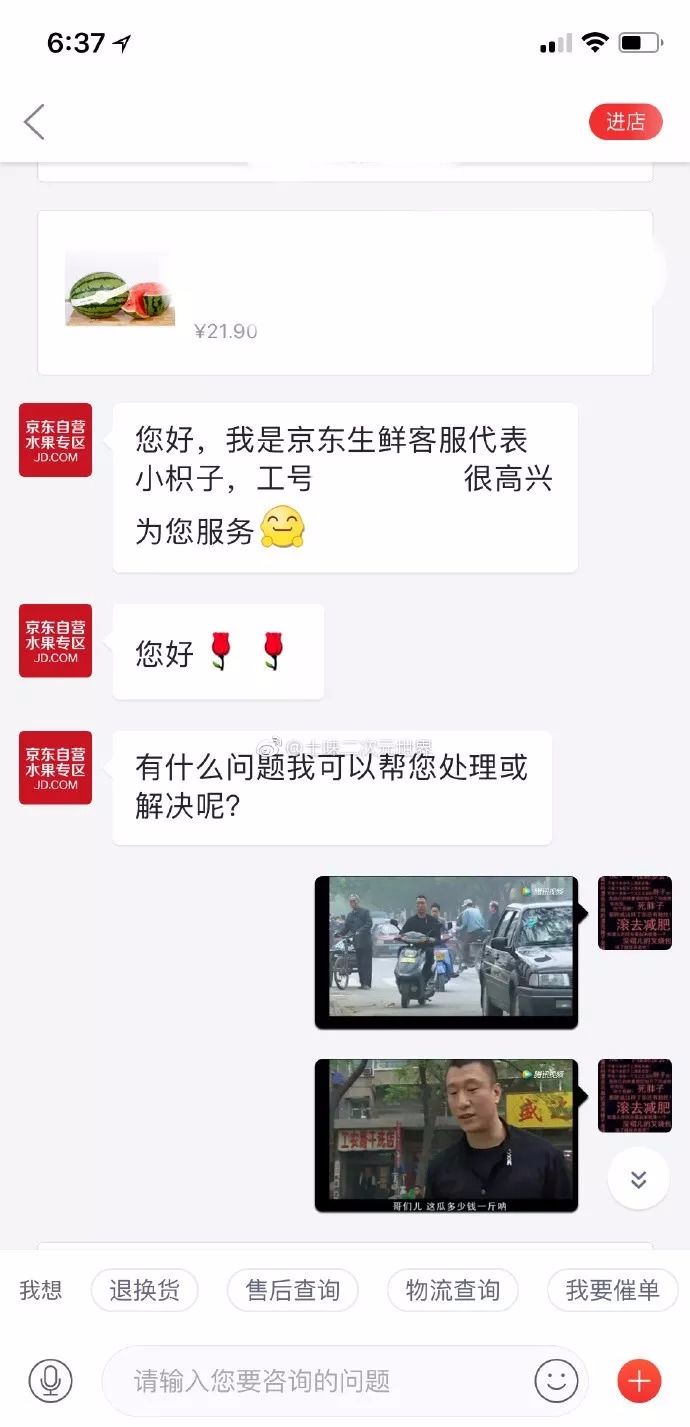Jump to latest messages with the double-chevron button
690x1427 pixels.
pyautogui.click(x=638, y=1179)
